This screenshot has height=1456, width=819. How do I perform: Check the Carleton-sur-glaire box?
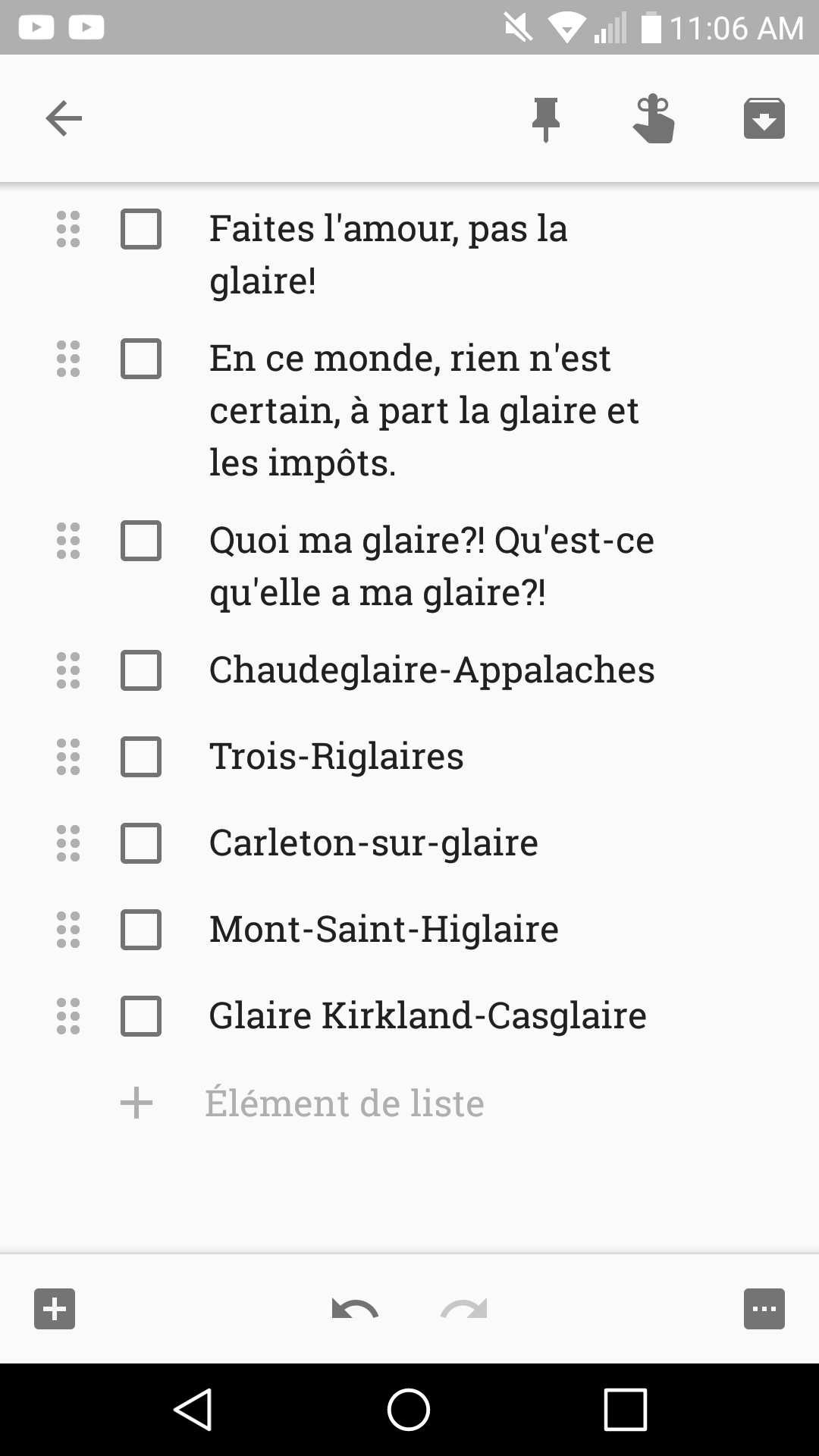pos(141,843)
